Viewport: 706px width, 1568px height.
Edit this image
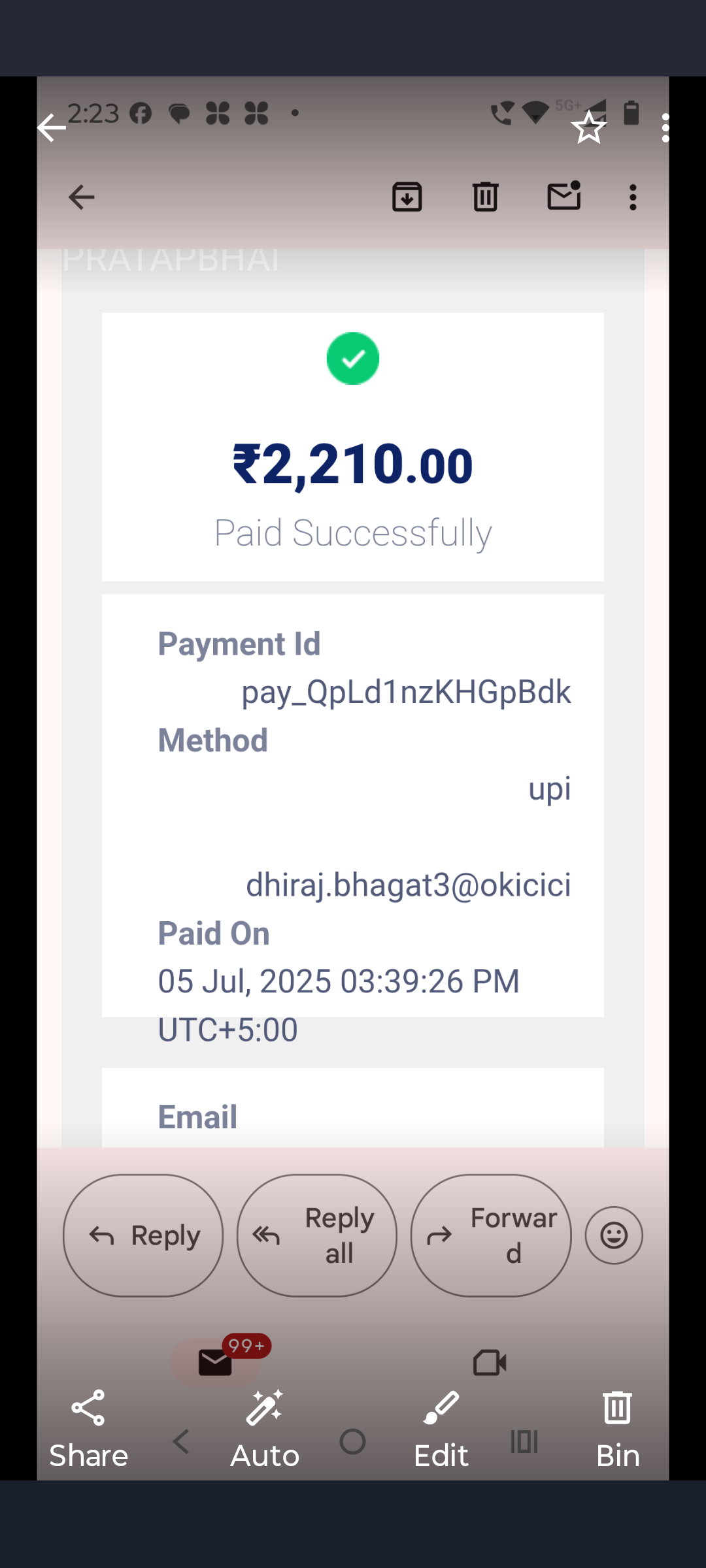coord(441,1429)
